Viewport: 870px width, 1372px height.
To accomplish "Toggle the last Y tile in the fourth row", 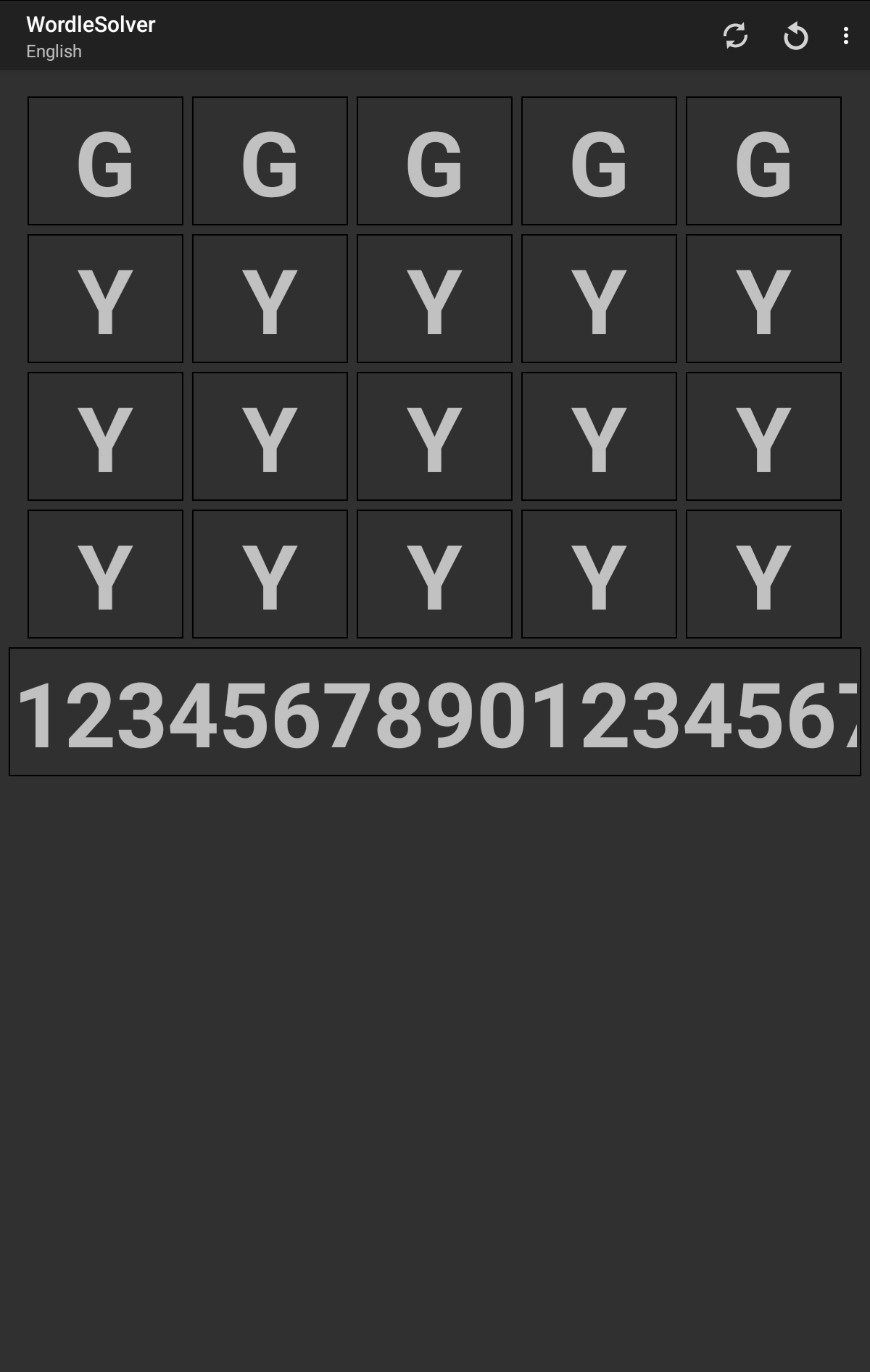I will [x=763, y=573].
